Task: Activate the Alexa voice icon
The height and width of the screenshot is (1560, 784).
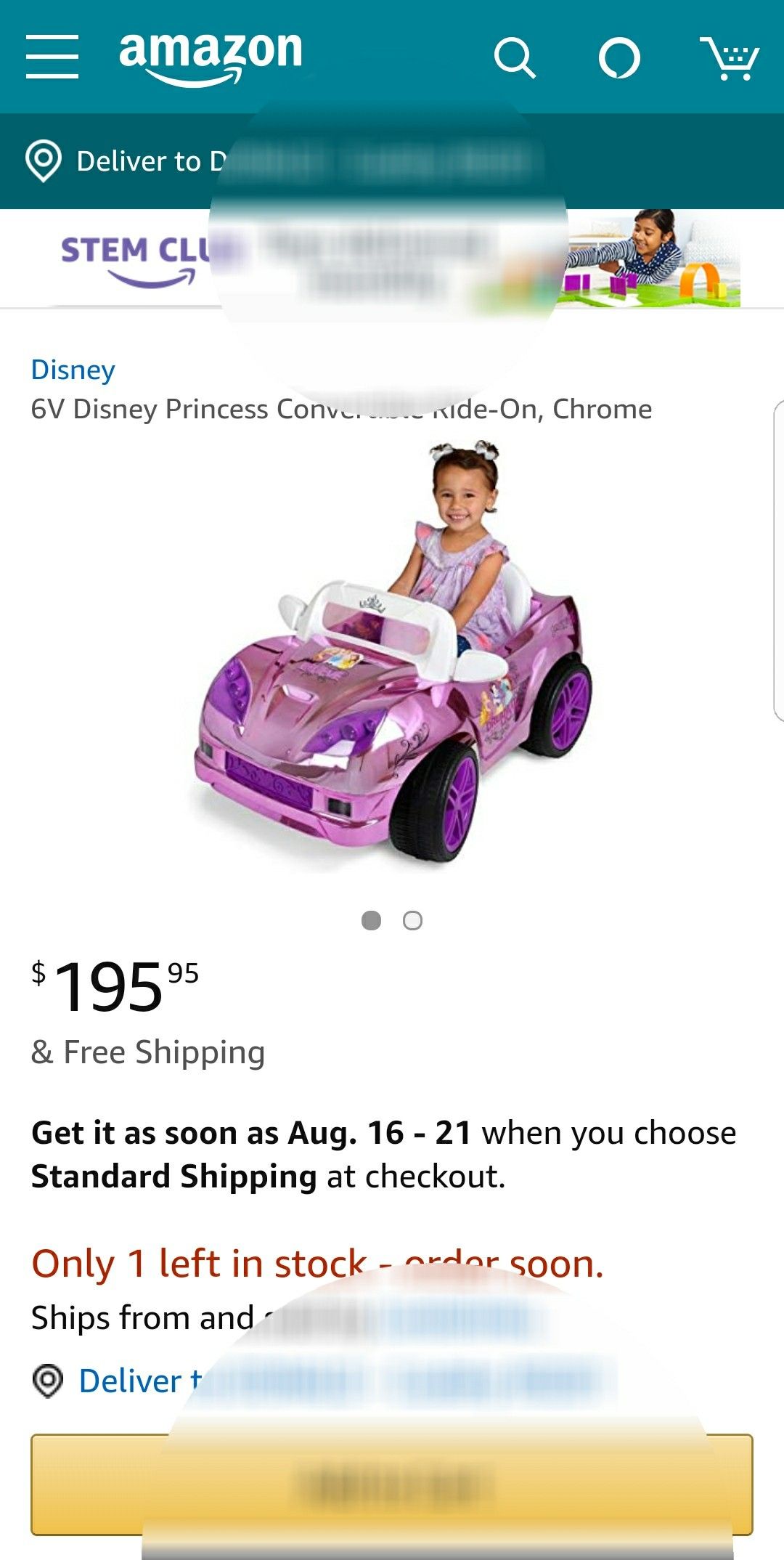Action: (x=619, y=58)
